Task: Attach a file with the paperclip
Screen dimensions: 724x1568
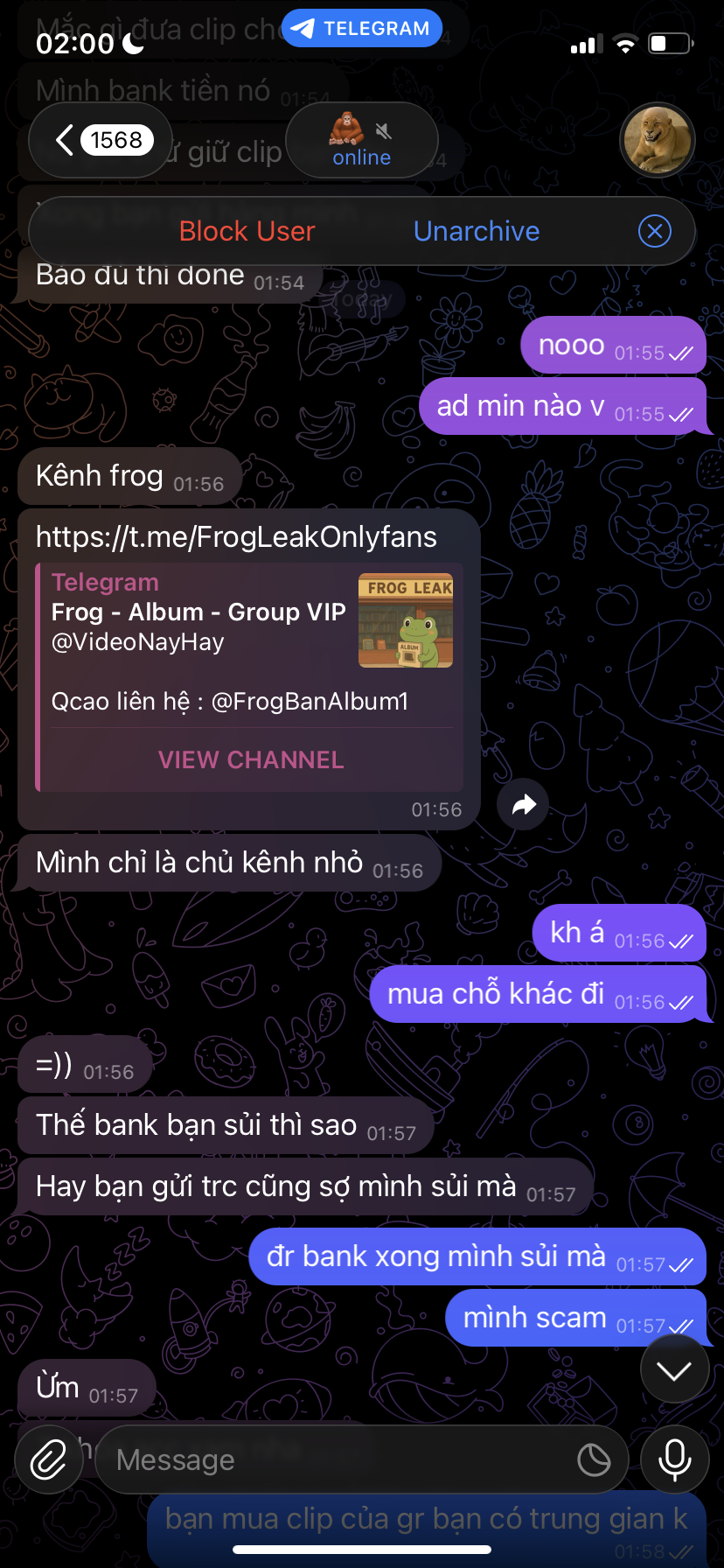Action: point(49,1459)
